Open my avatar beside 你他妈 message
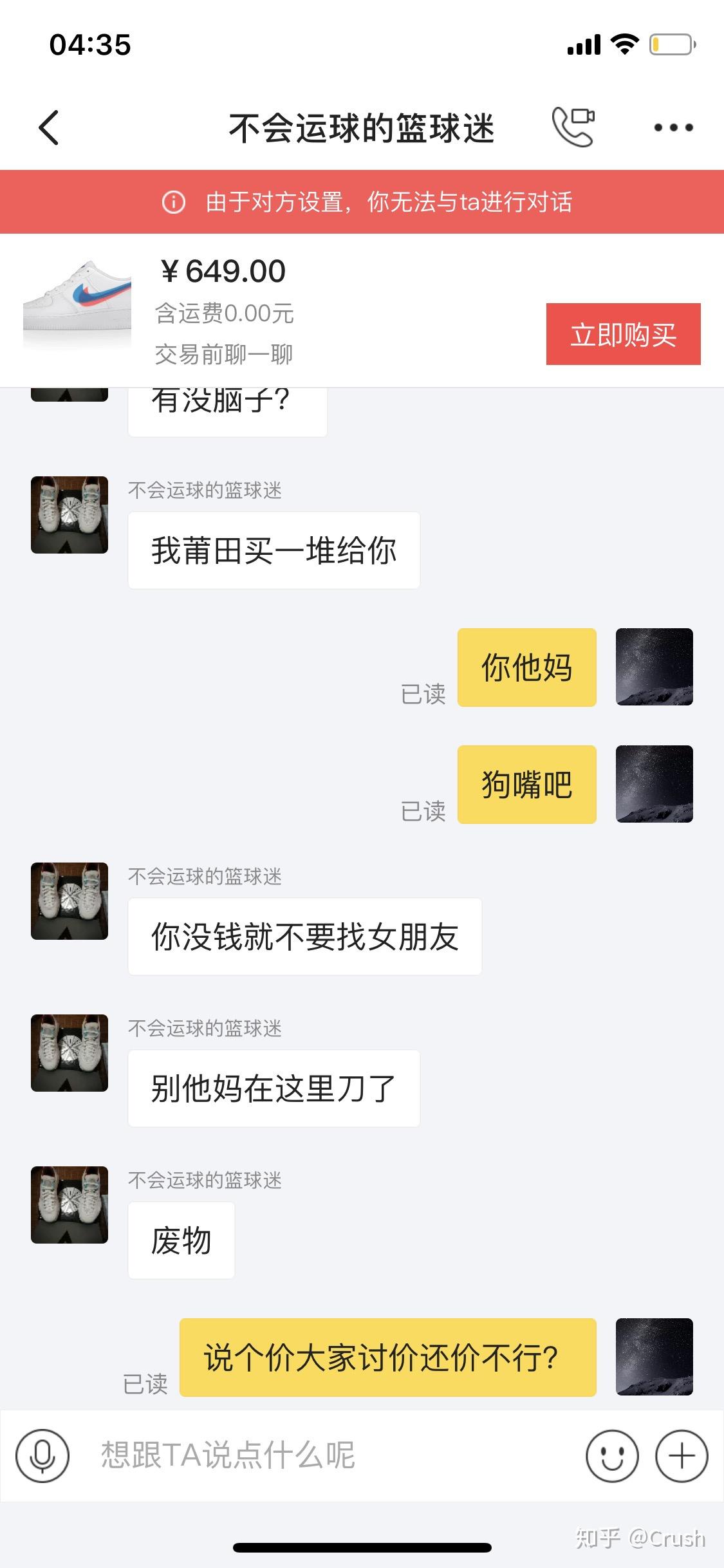Screen dimensions: 724x1568 point(654,667)
